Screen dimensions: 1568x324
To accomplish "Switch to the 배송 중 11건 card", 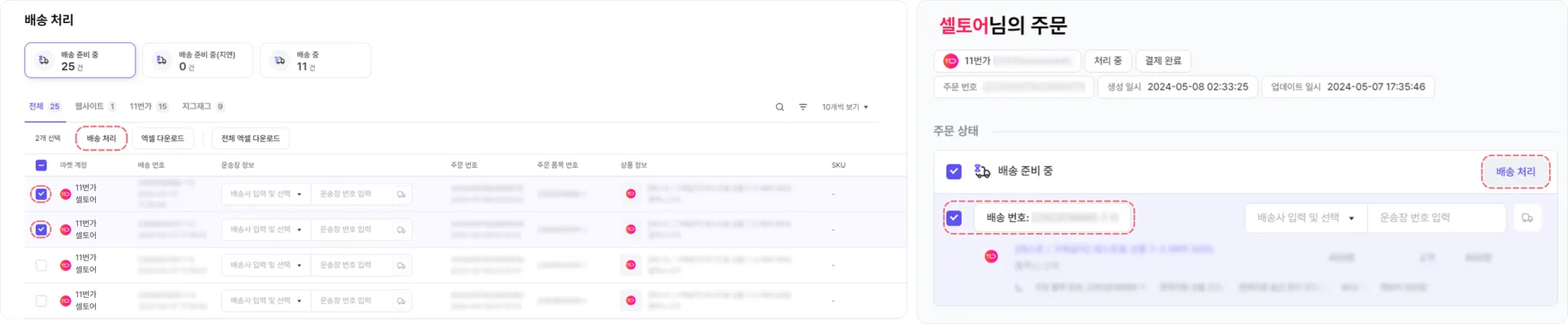I will (x=315, y=61).
